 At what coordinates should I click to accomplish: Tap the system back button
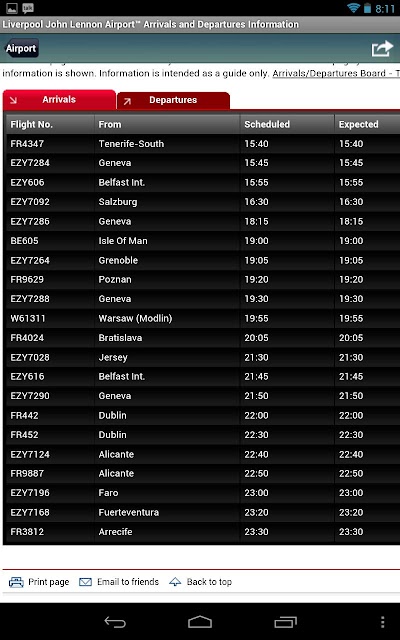tap(115, 622)
